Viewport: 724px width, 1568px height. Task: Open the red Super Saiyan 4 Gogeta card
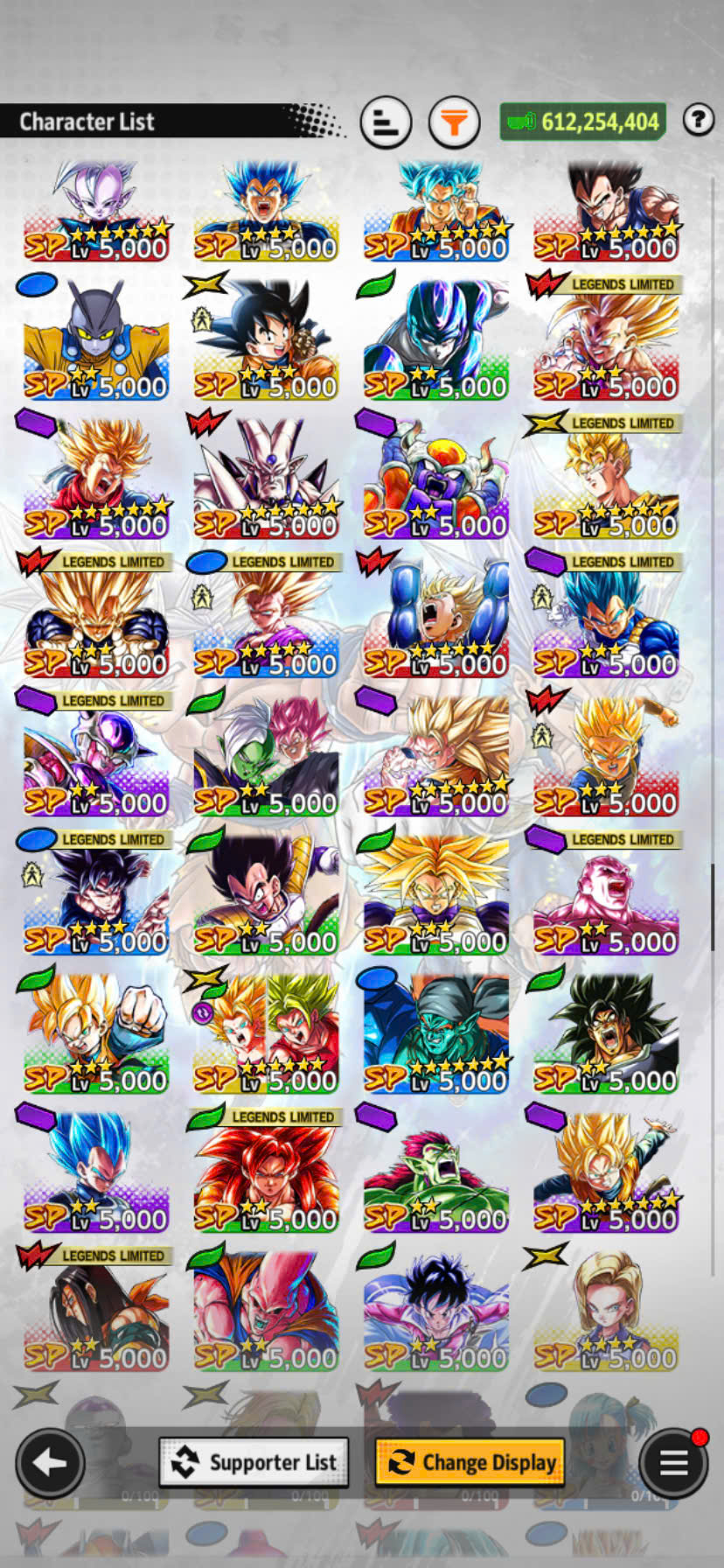tap(266, 1174)
